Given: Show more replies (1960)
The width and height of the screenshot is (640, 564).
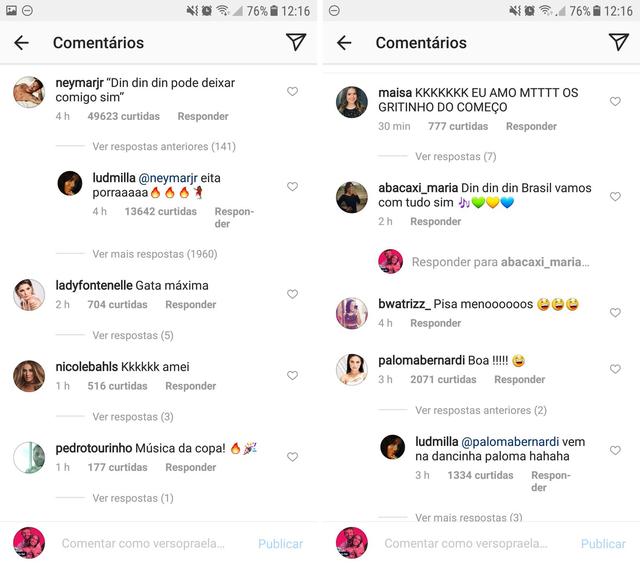Looking at the screenshot, I should pyautogui.click(x=155, y=254).
